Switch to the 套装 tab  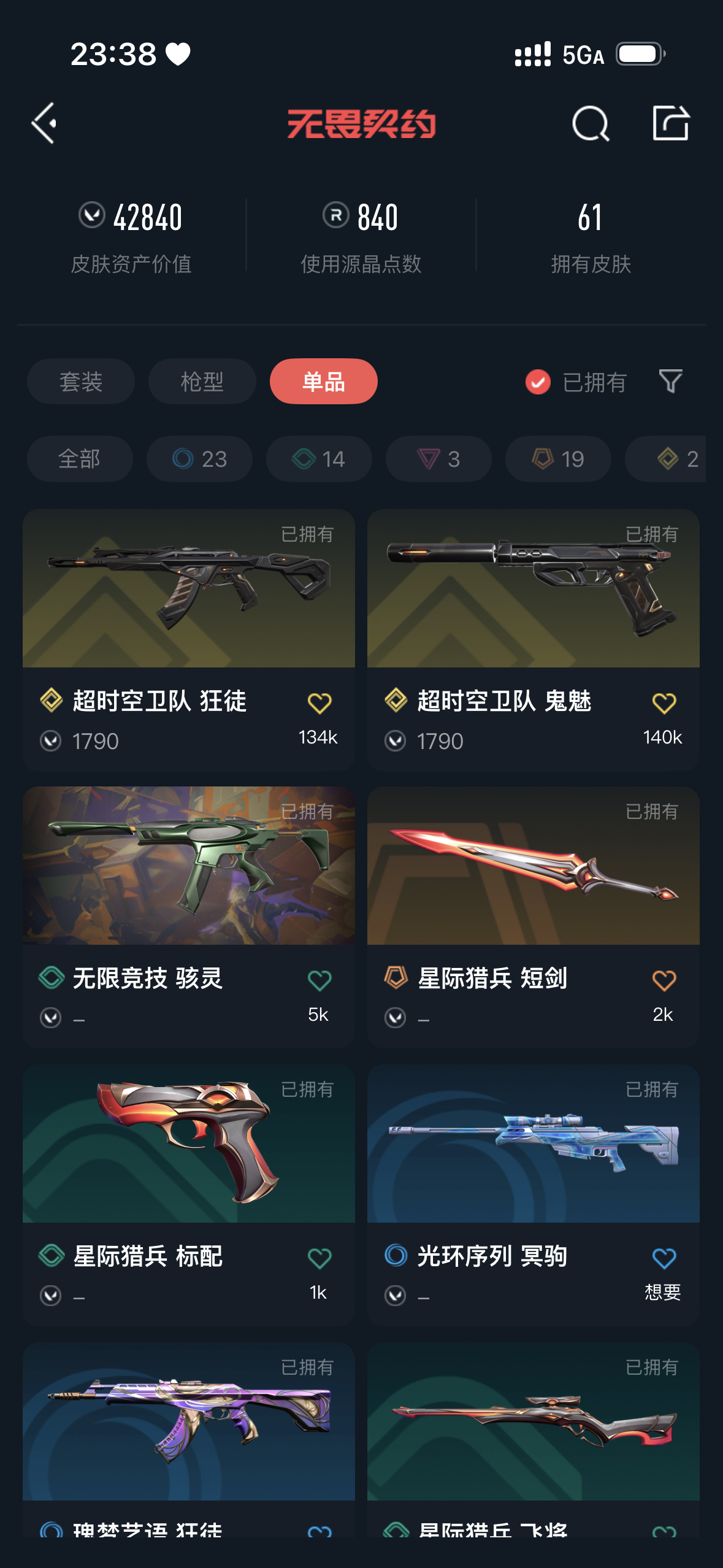click(x=81, y=382)
